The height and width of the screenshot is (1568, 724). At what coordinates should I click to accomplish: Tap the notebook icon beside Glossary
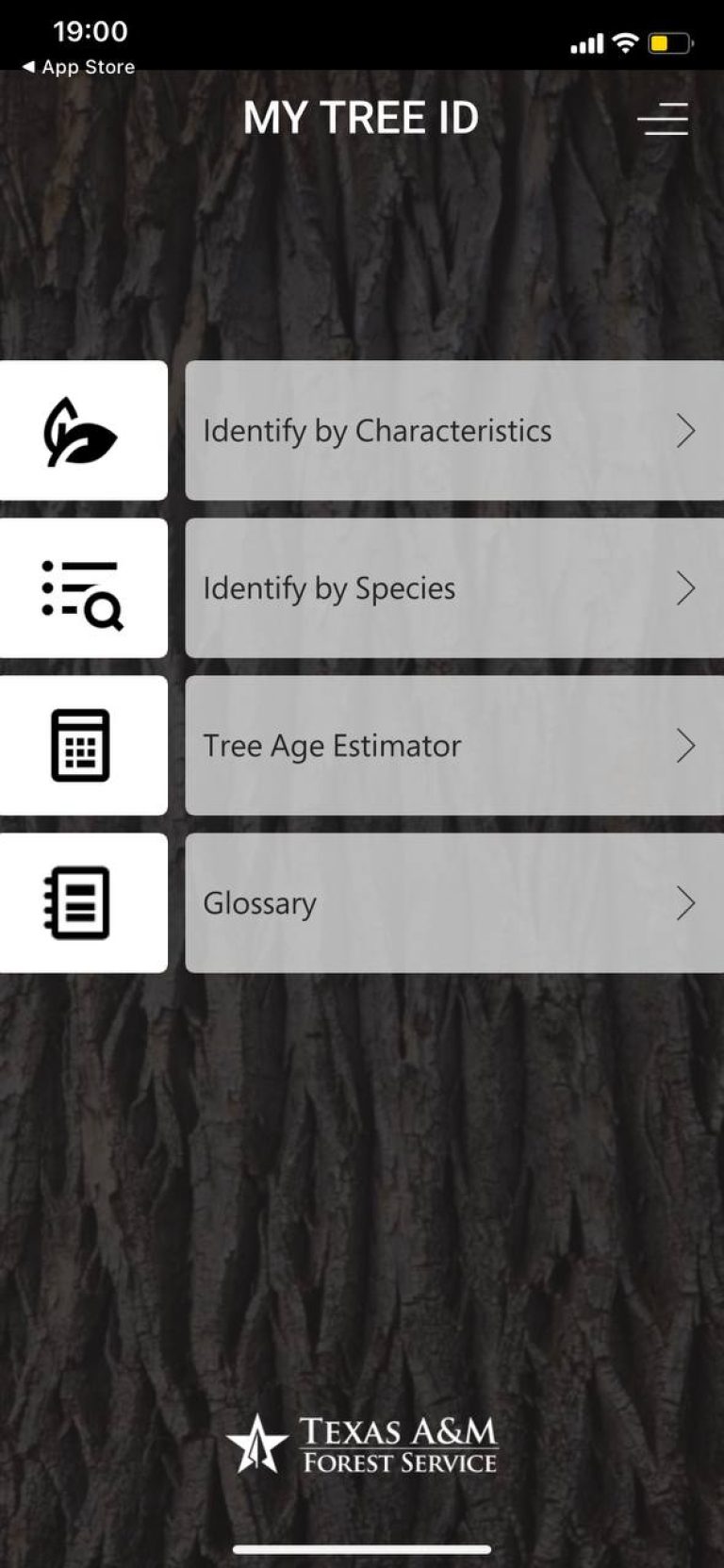coord(81,901)
